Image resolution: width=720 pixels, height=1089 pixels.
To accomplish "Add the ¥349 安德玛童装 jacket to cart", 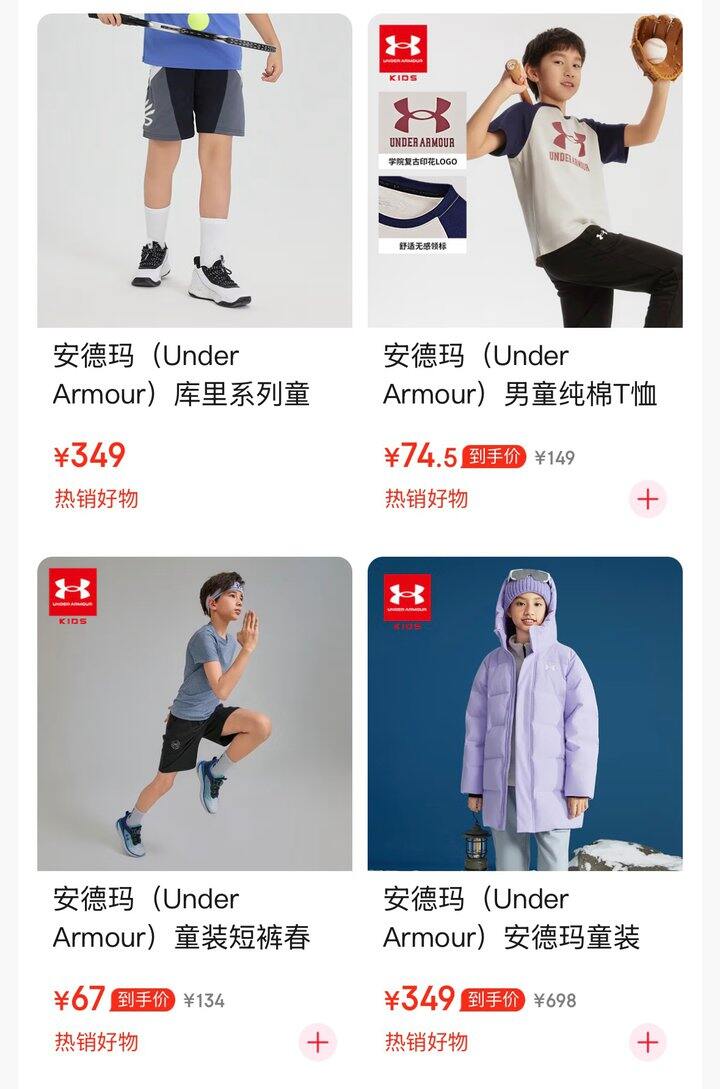I will 648,1042.
